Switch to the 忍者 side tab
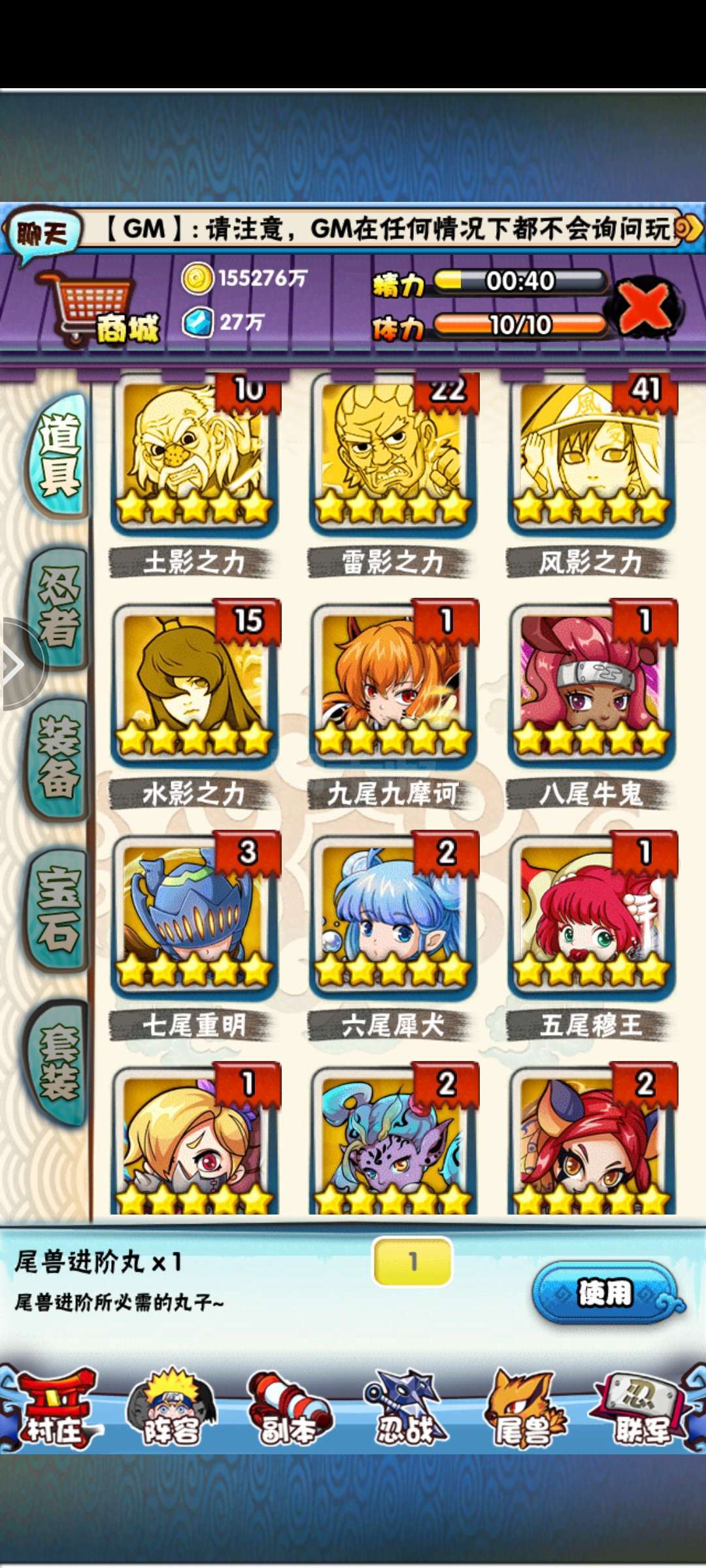706x1568 pixels. click(58, 606)
